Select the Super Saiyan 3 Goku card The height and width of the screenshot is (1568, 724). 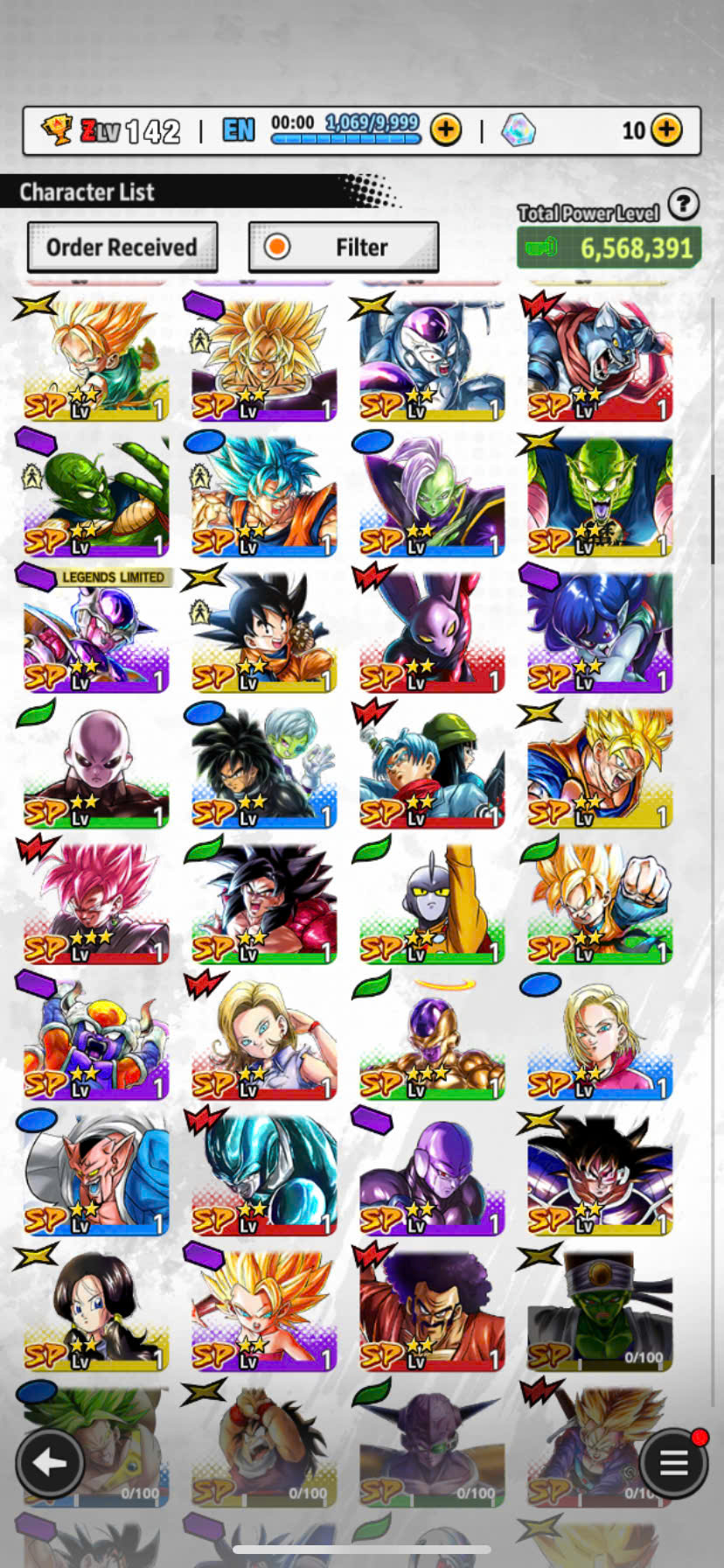(x=264, y=359)
